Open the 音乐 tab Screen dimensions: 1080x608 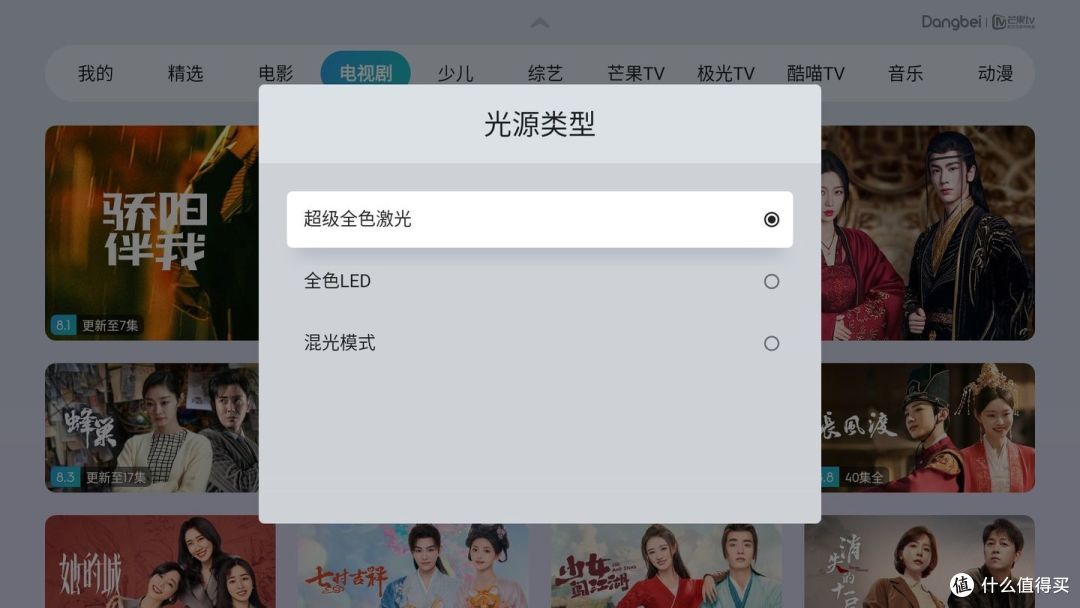906,74
